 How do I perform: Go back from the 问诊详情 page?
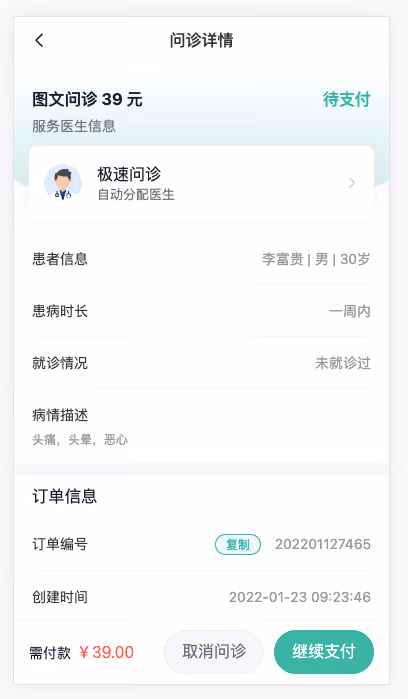click(39, 40)
